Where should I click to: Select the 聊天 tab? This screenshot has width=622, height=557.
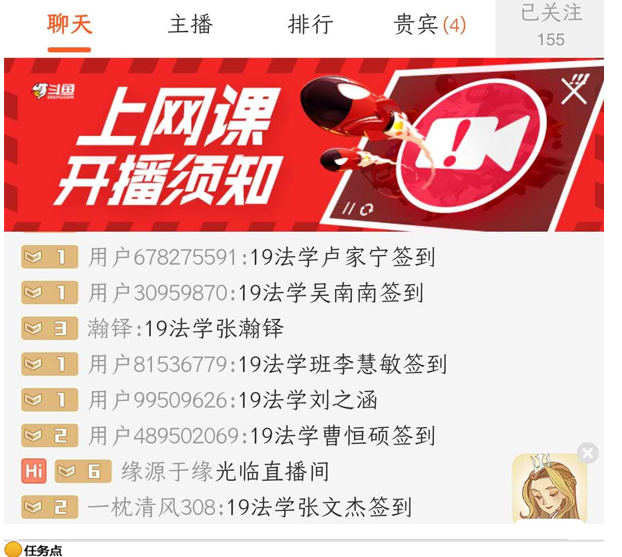click(x=70, y=25)
